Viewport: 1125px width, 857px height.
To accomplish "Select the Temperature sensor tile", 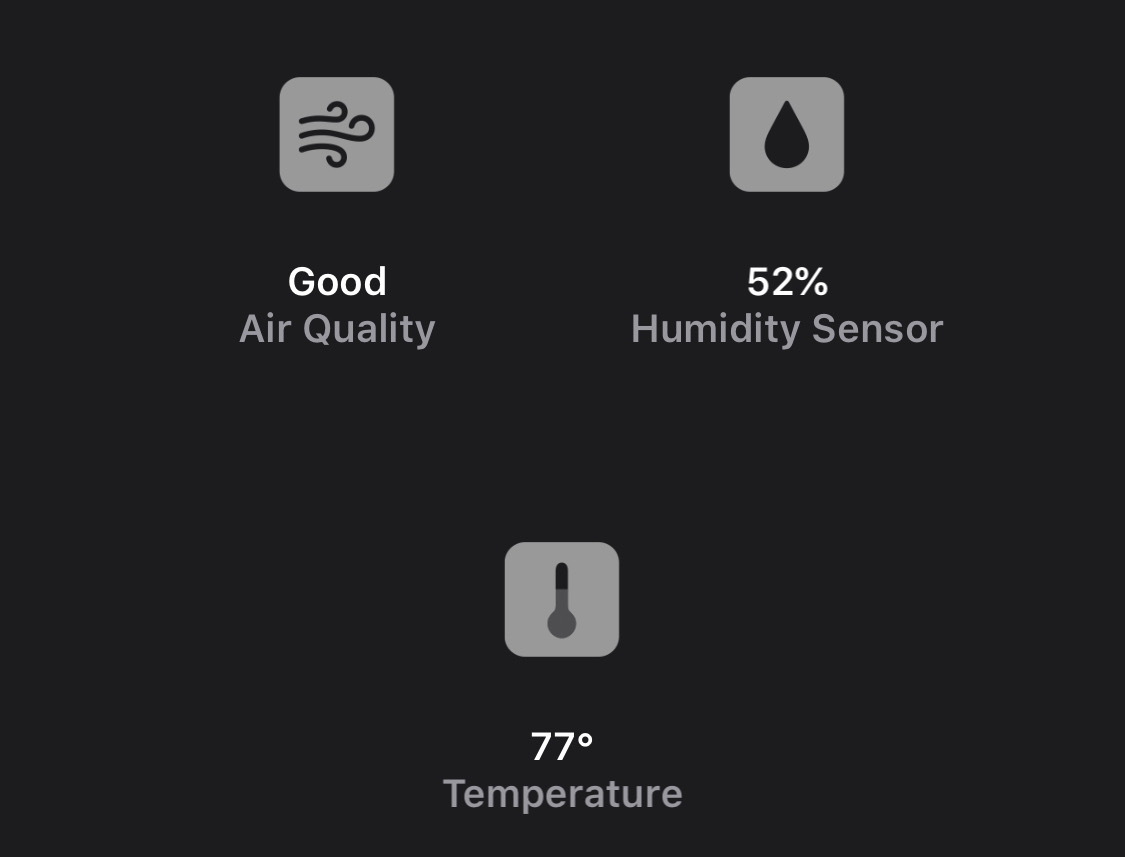I will [x=562, y=600].
